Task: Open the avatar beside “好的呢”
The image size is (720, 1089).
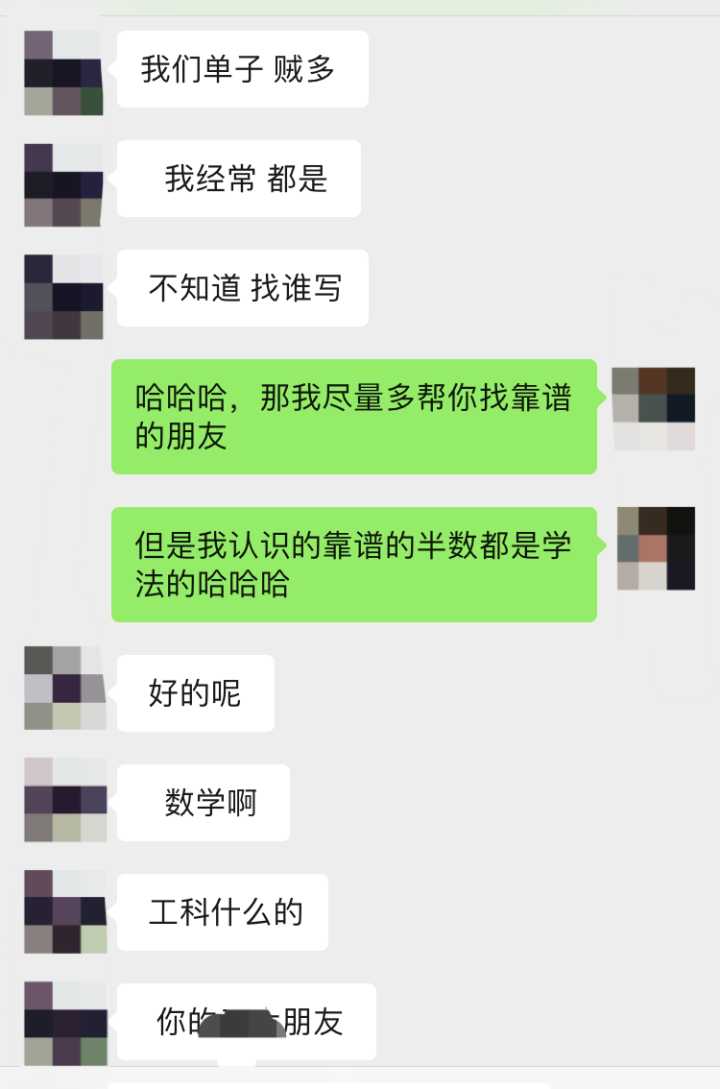Action: (x=65, y=688)
